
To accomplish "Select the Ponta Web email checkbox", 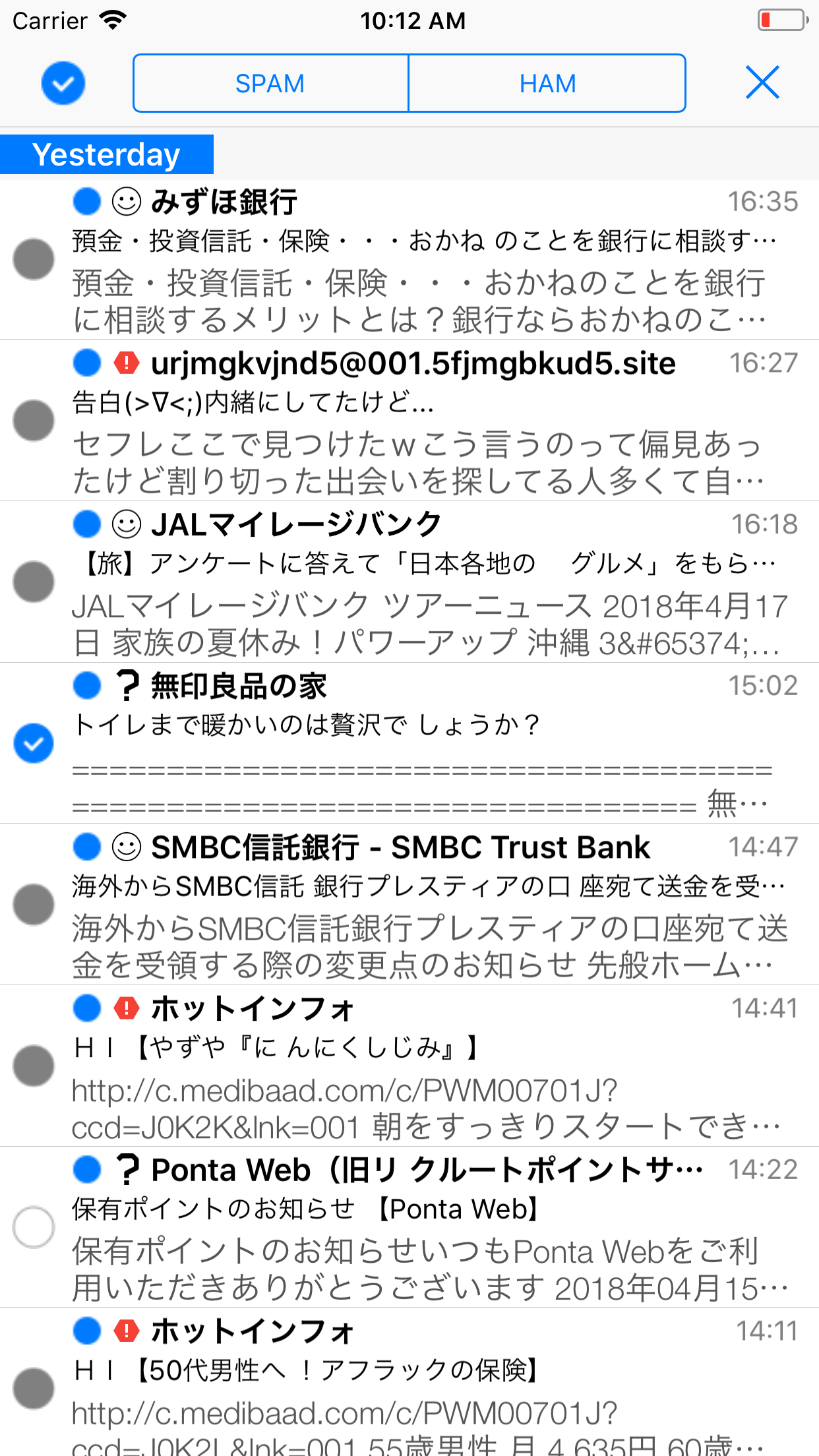I will coord(34,1227).
